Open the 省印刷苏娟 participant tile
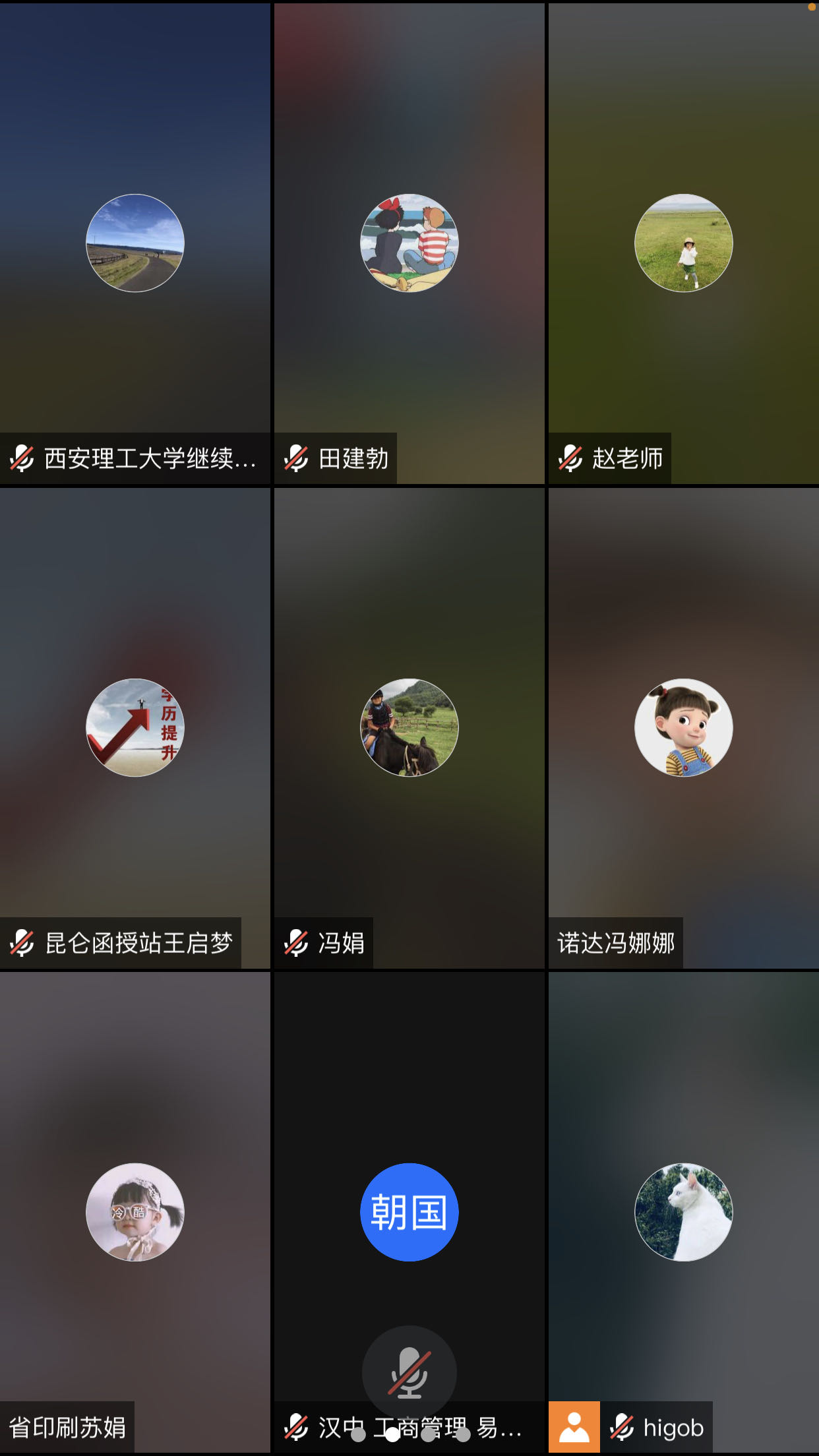This screenshot has height=1456, width=819. (x=135, y=1211)
